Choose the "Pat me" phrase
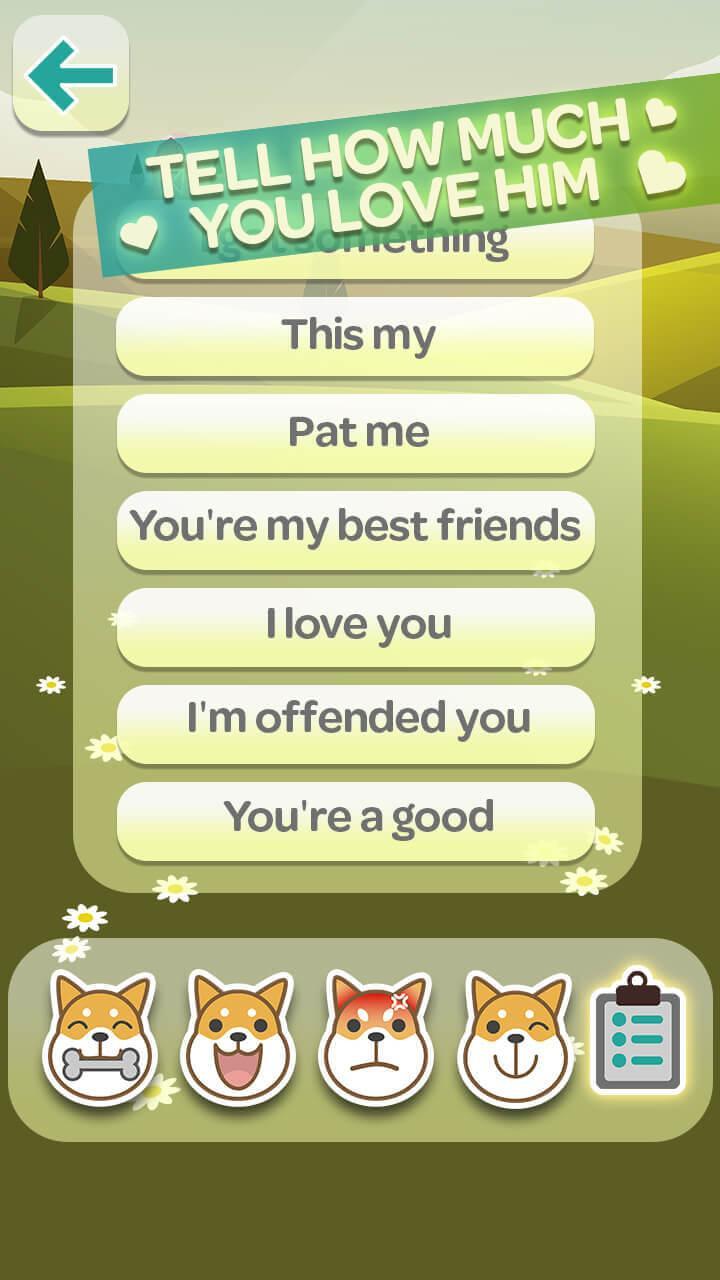The height and width of the screenshot is (1280, 720). (356, 433)
